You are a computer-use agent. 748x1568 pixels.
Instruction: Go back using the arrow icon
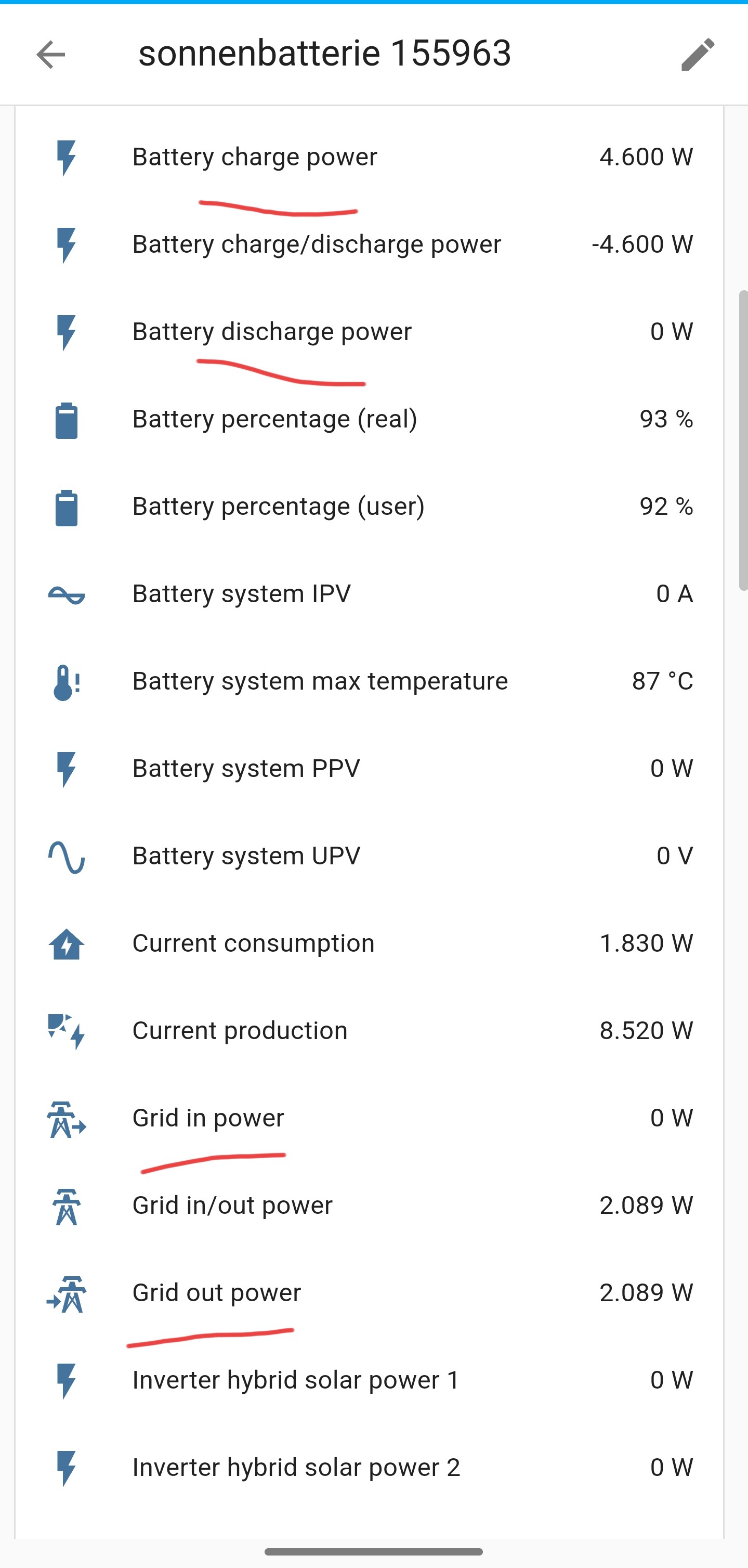50,55
